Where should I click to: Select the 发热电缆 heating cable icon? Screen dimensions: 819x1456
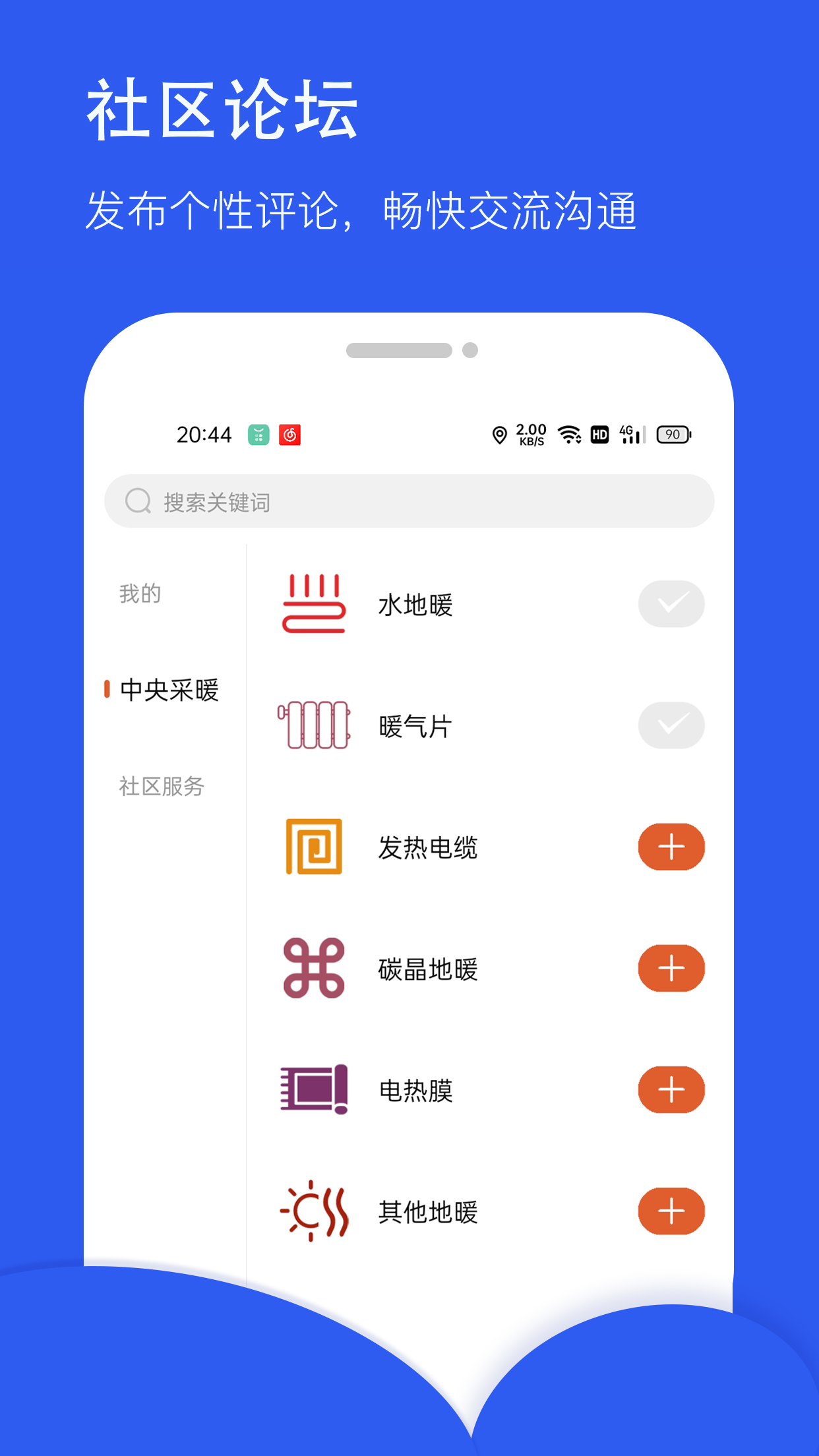click(x=313, y=847)
